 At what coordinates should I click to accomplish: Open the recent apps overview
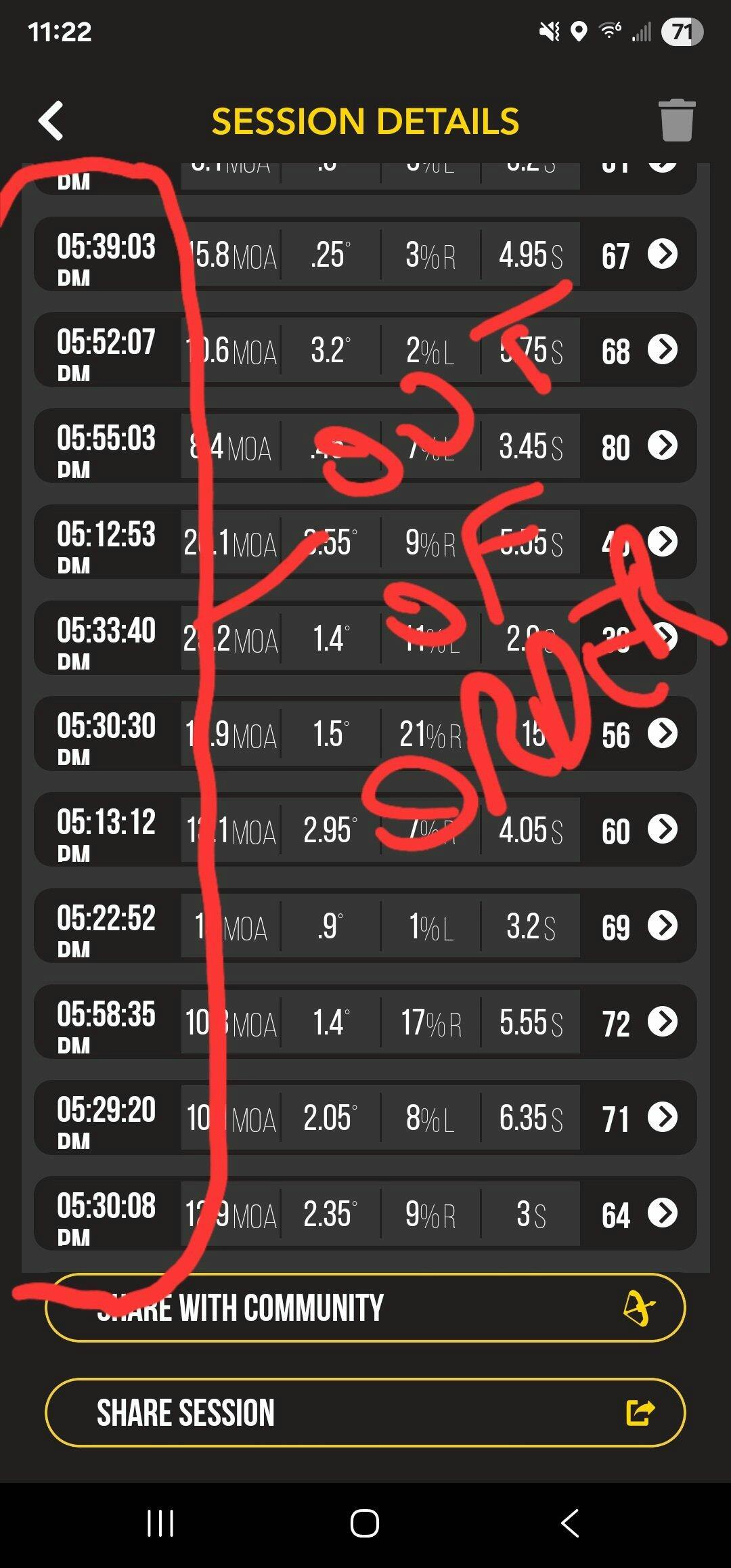(x=160, y=1523)
